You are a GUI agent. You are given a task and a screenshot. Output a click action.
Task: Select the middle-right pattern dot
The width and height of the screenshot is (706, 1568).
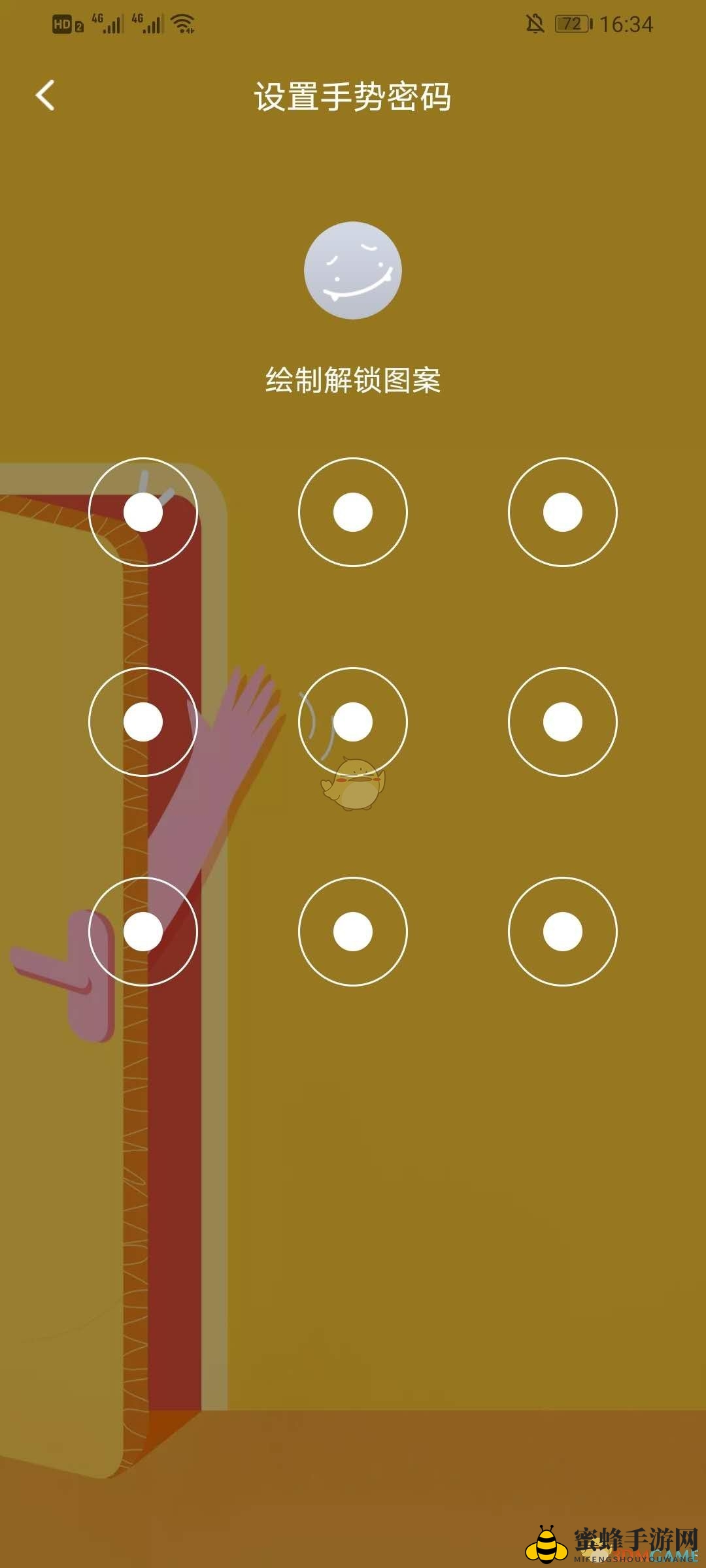563,722
